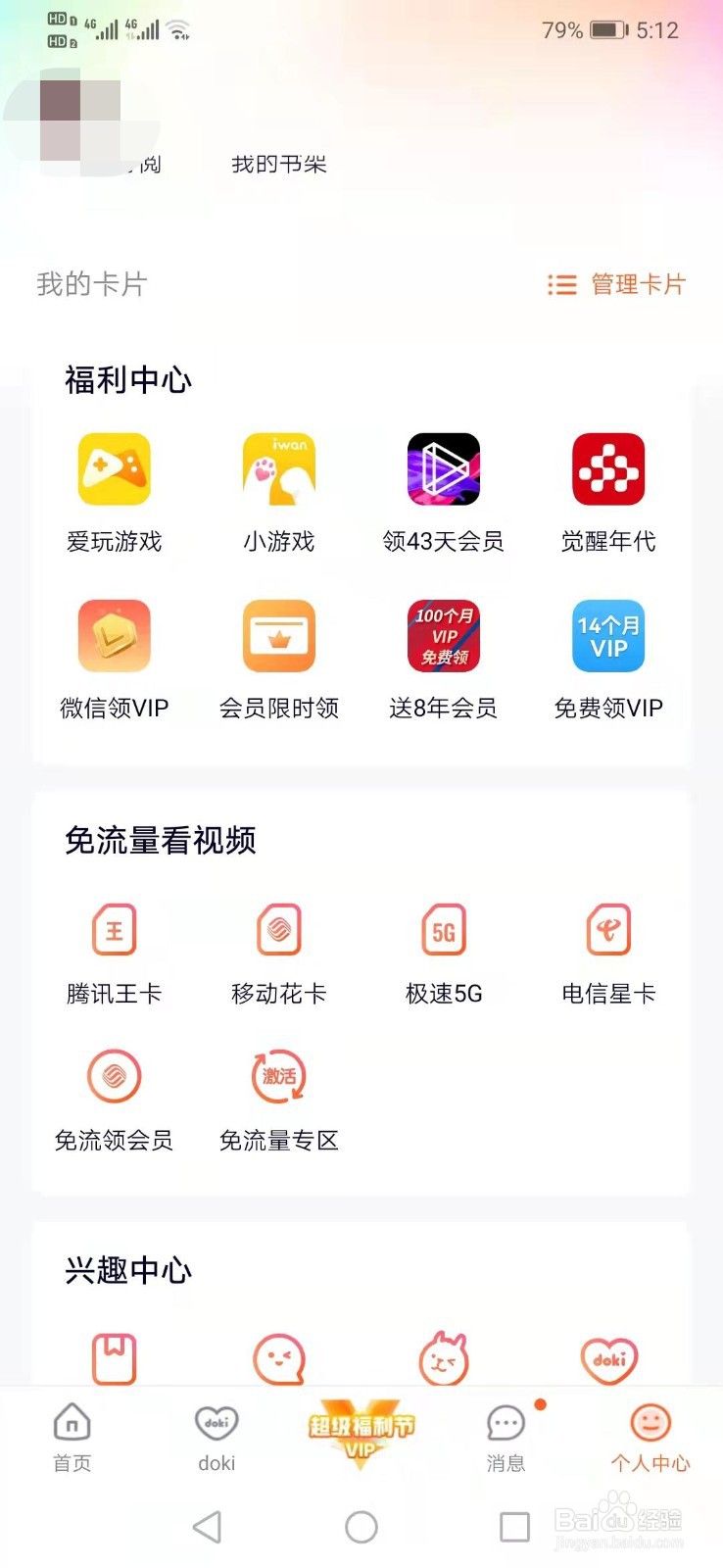Switch to the 我的书柜 bookshelf tab
This screenshot has height=1568, width=723.
coord(279,164)
